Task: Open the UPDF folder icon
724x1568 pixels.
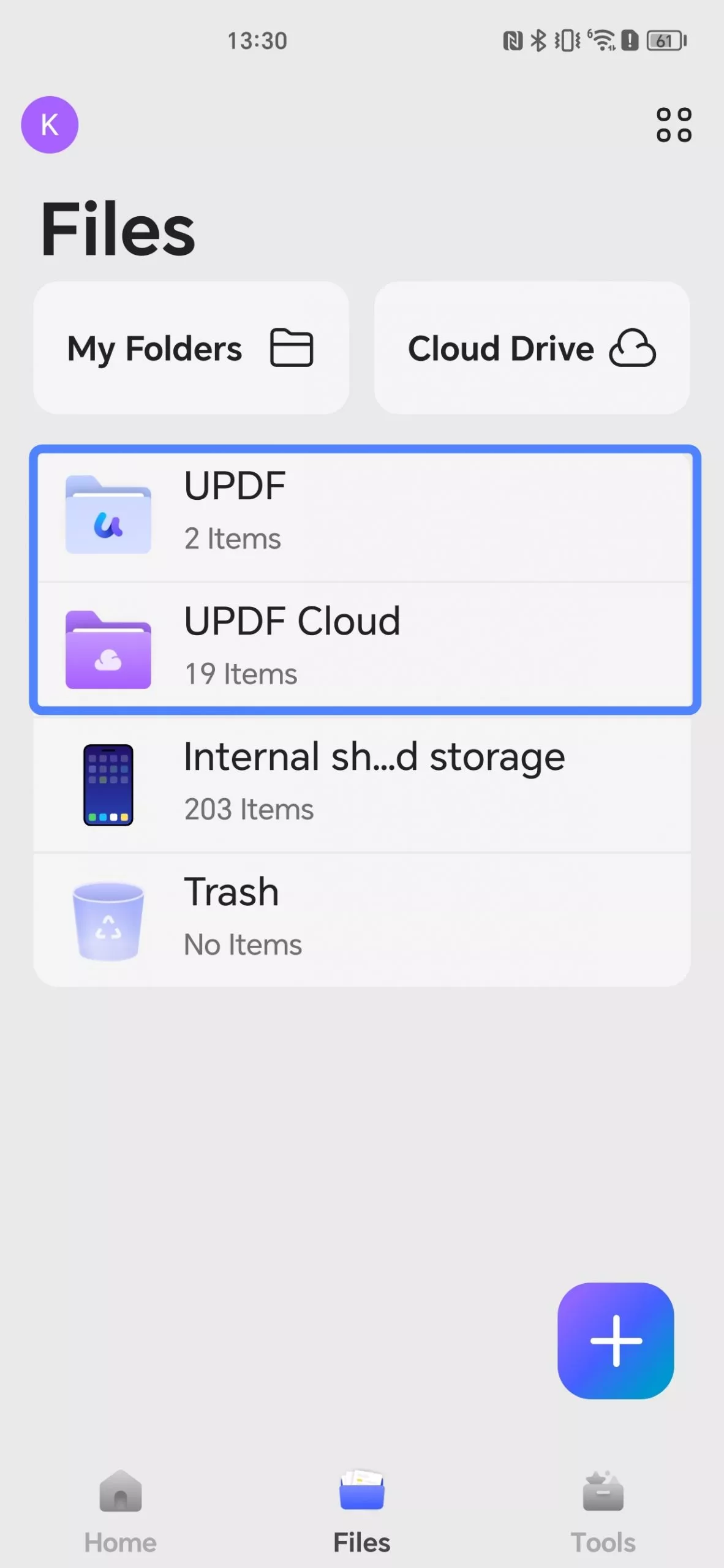Action: pyautogui.click(x=108, y=513)
